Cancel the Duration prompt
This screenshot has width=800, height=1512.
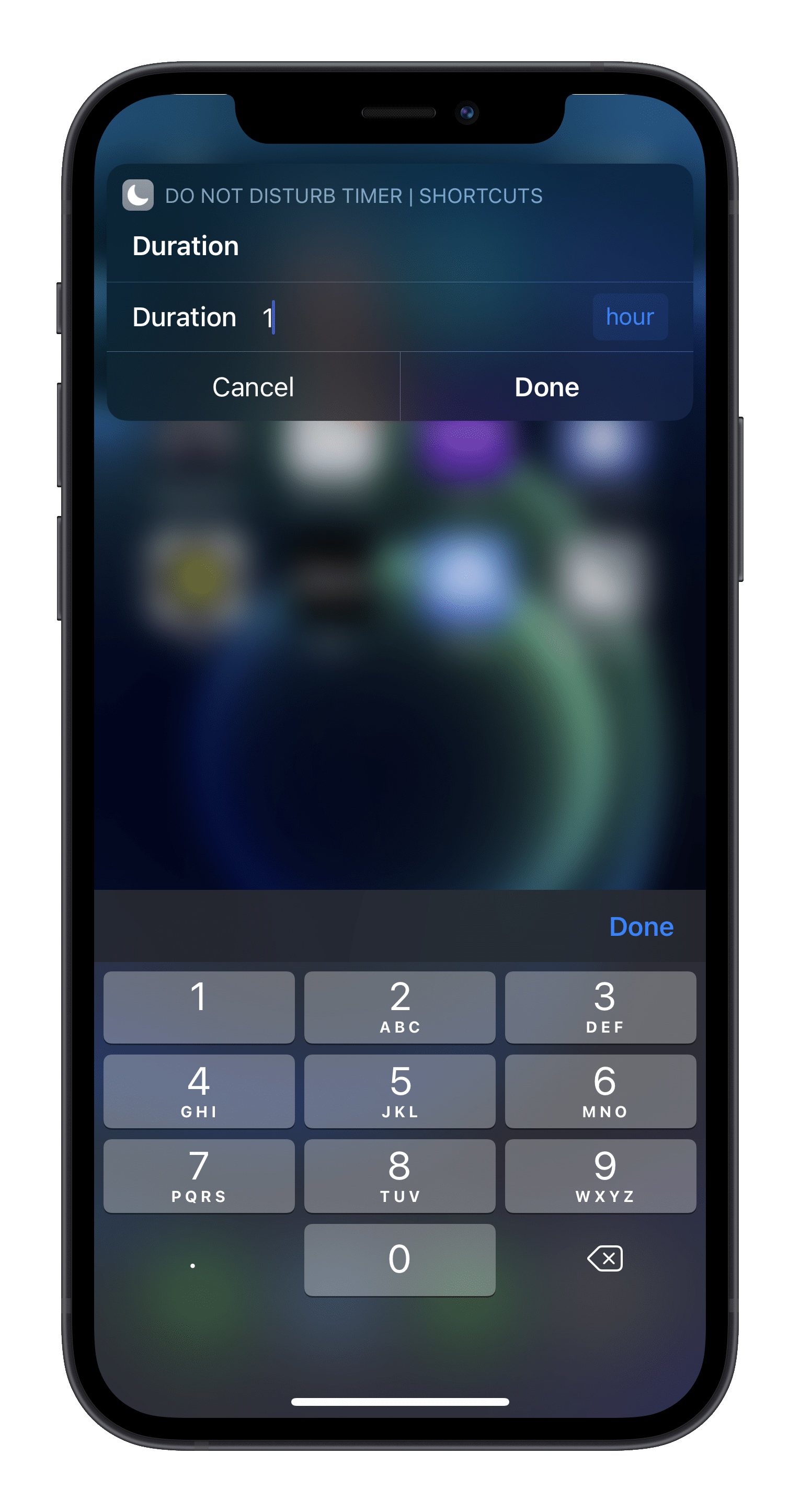tap(253, 387)
